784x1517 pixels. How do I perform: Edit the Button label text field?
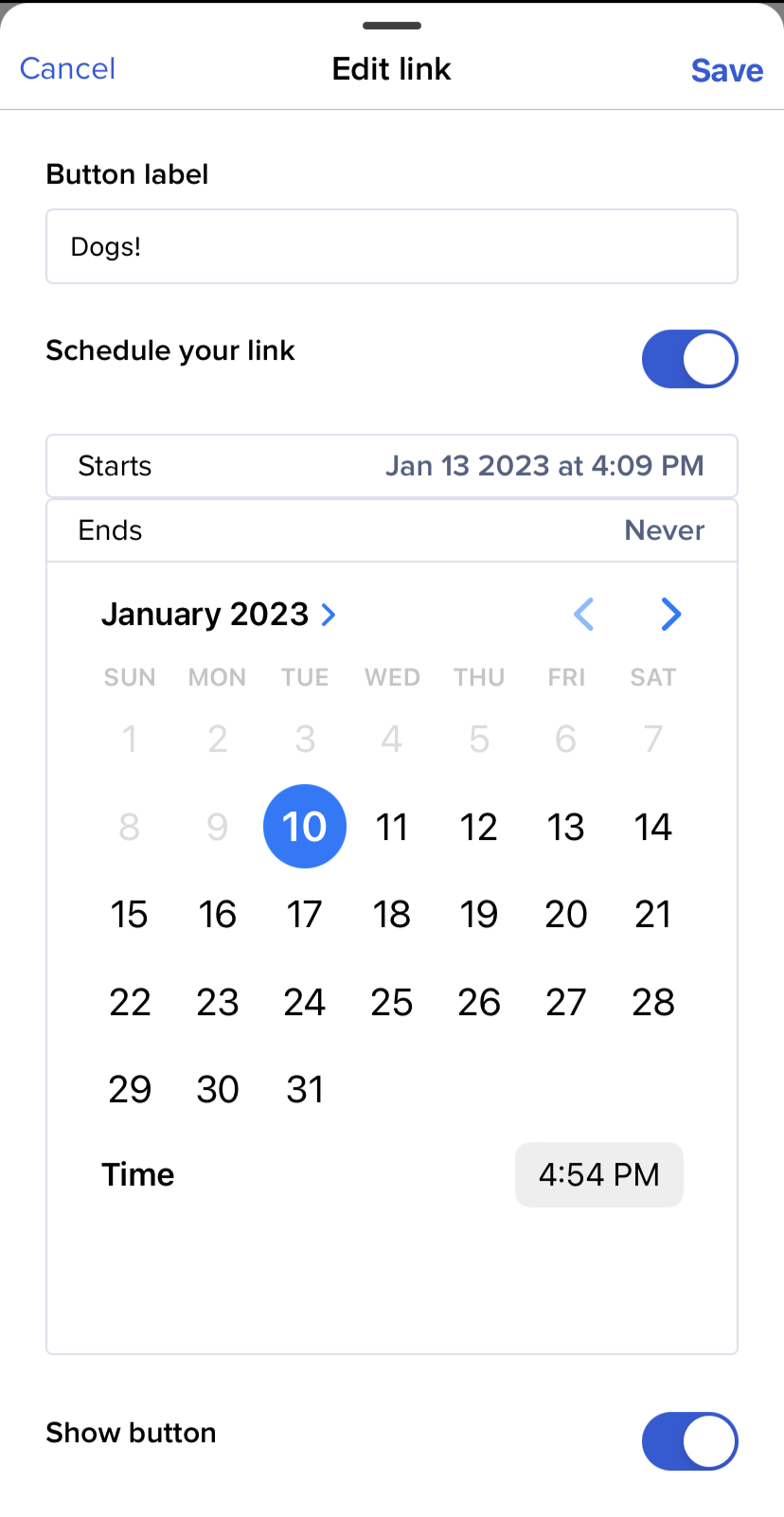point(392,246)
